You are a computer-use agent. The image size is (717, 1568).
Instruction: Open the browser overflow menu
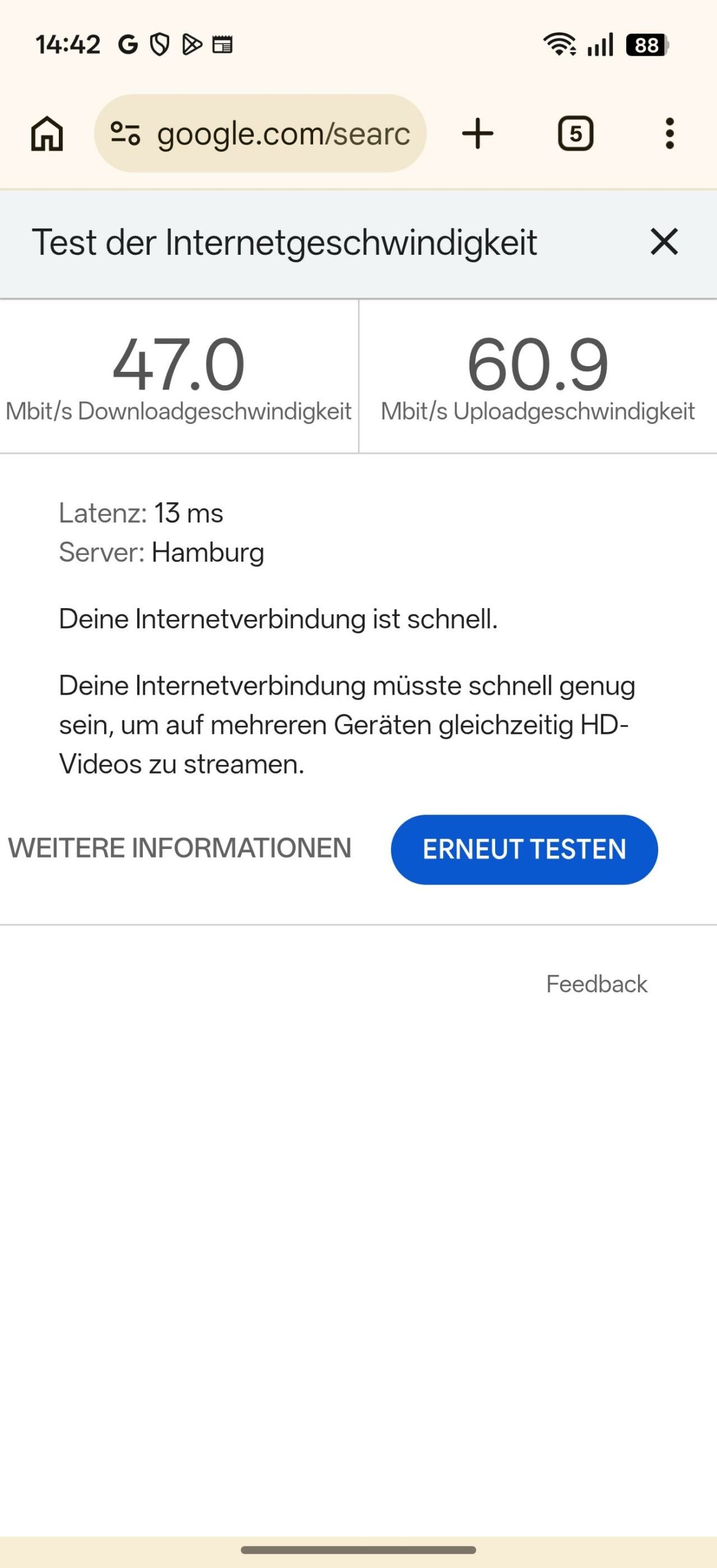pyautogui.click(x=669, y=134)
